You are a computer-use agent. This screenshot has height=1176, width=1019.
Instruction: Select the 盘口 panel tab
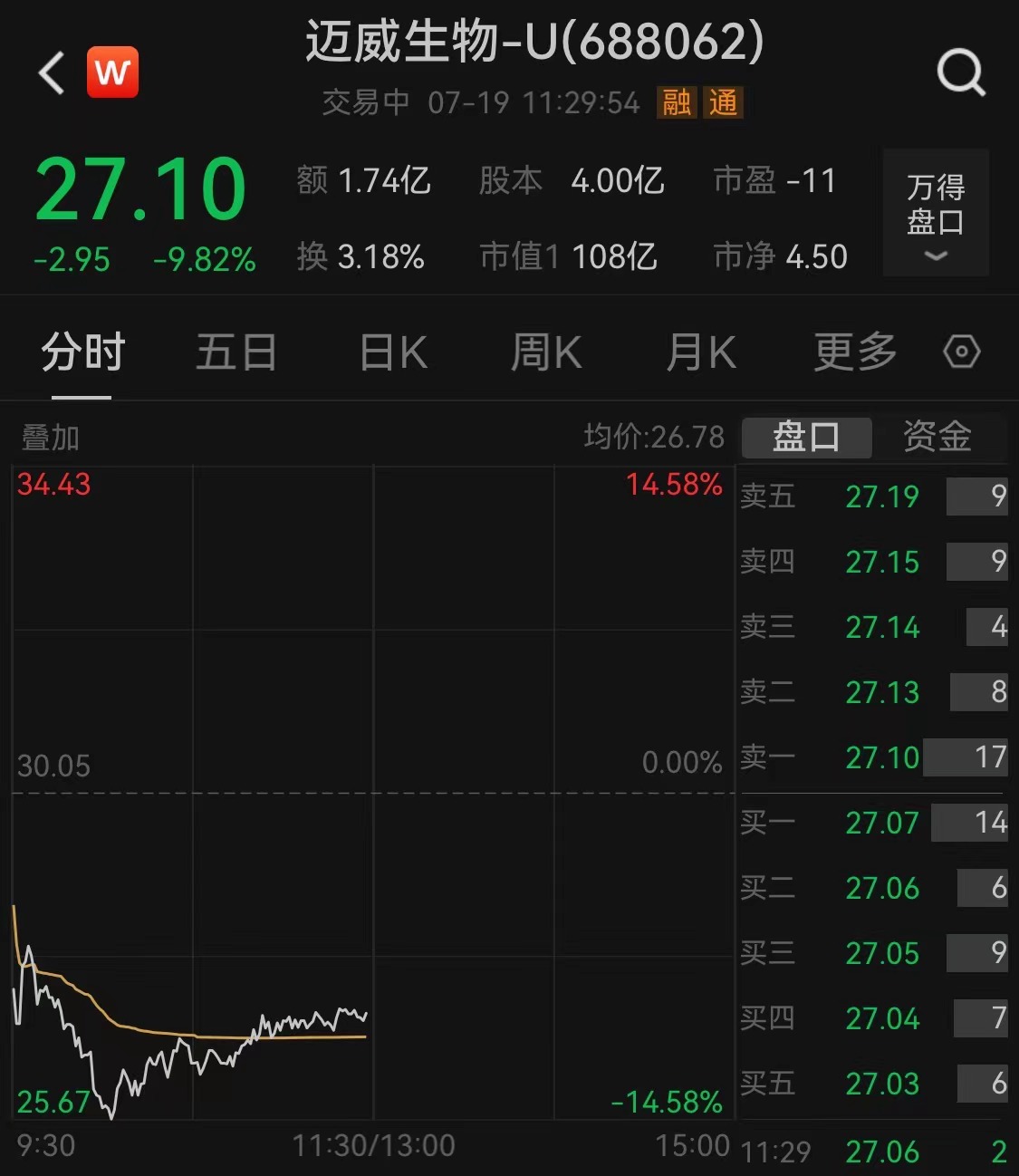point(806,437)
